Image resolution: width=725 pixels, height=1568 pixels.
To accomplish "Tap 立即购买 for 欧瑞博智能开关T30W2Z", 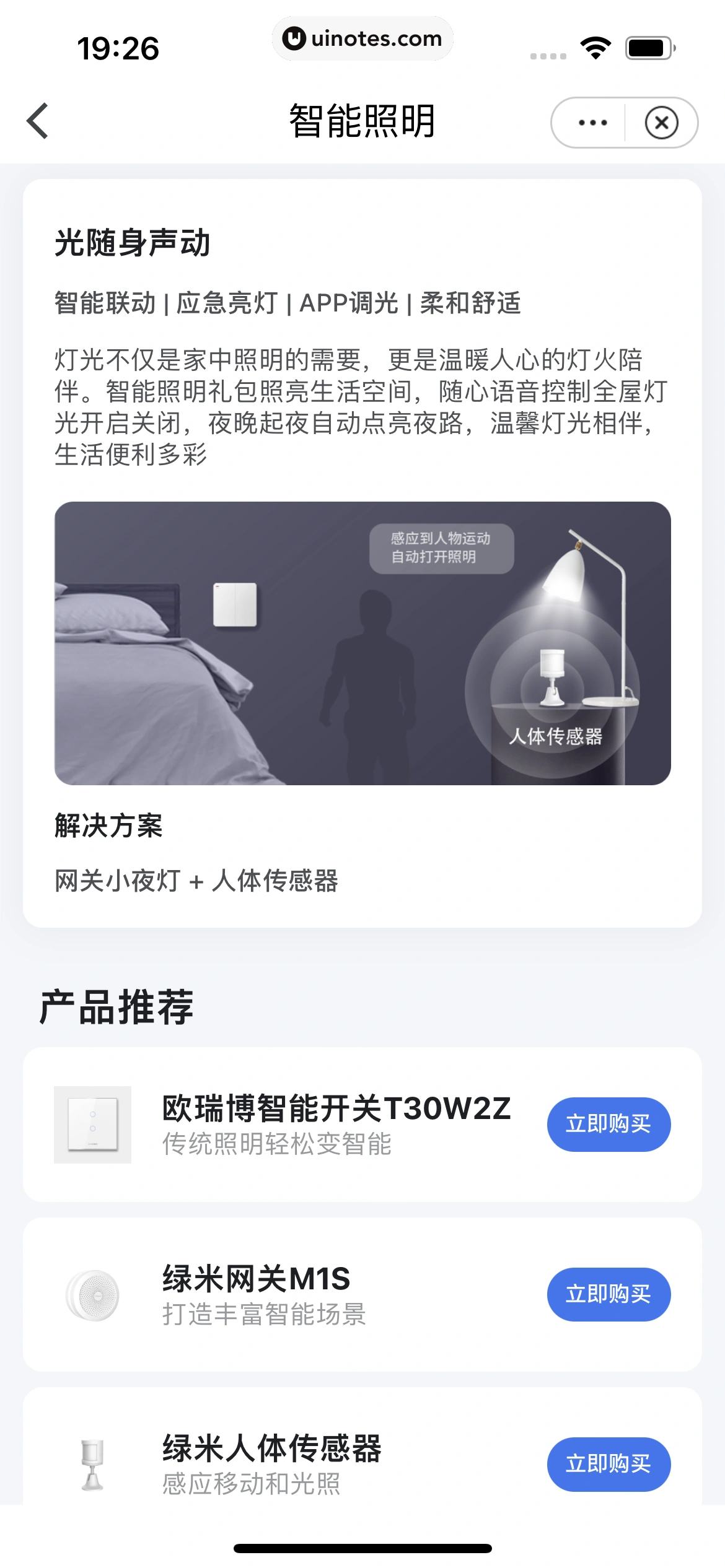I will point(609,1124).
